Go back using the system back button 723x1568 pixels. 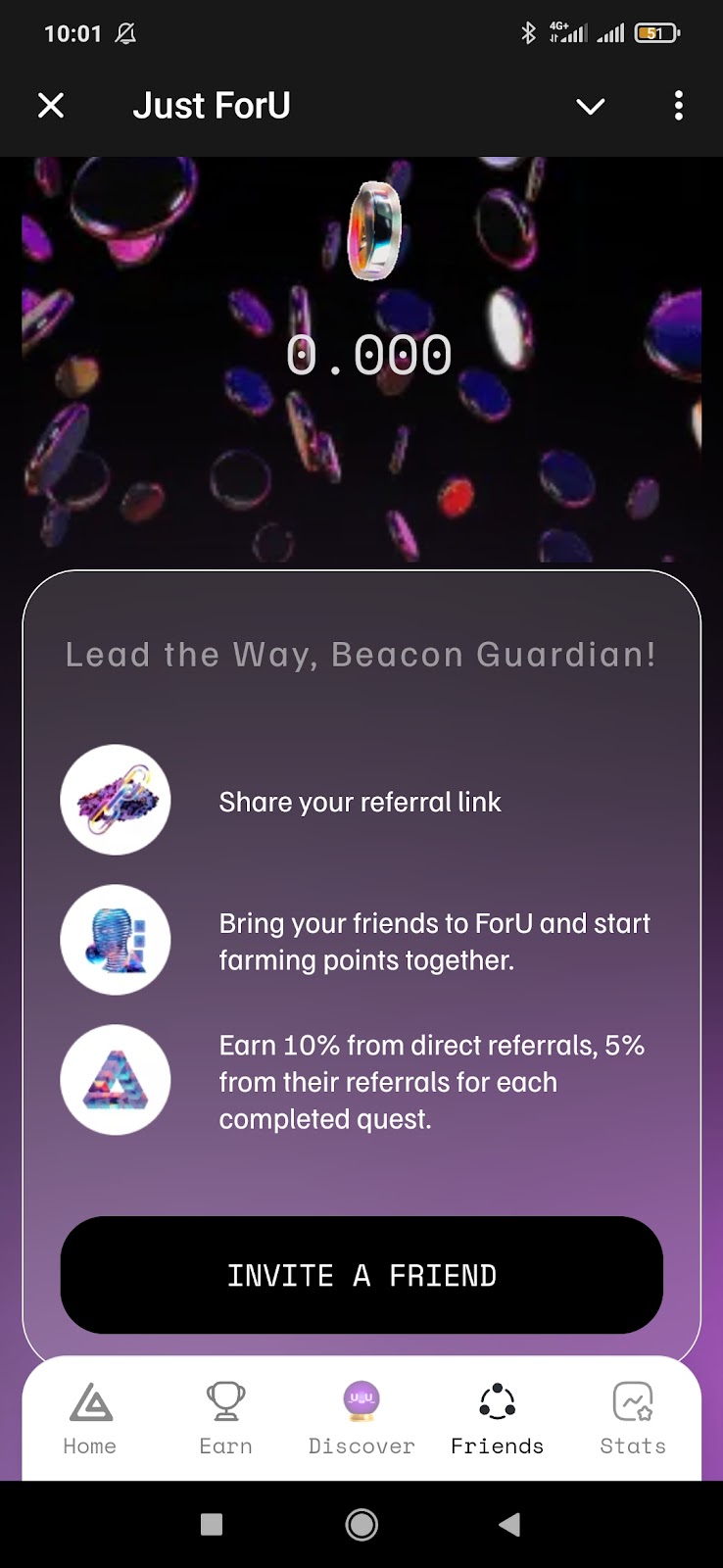pyautogui.click(x=509, y=1524)
